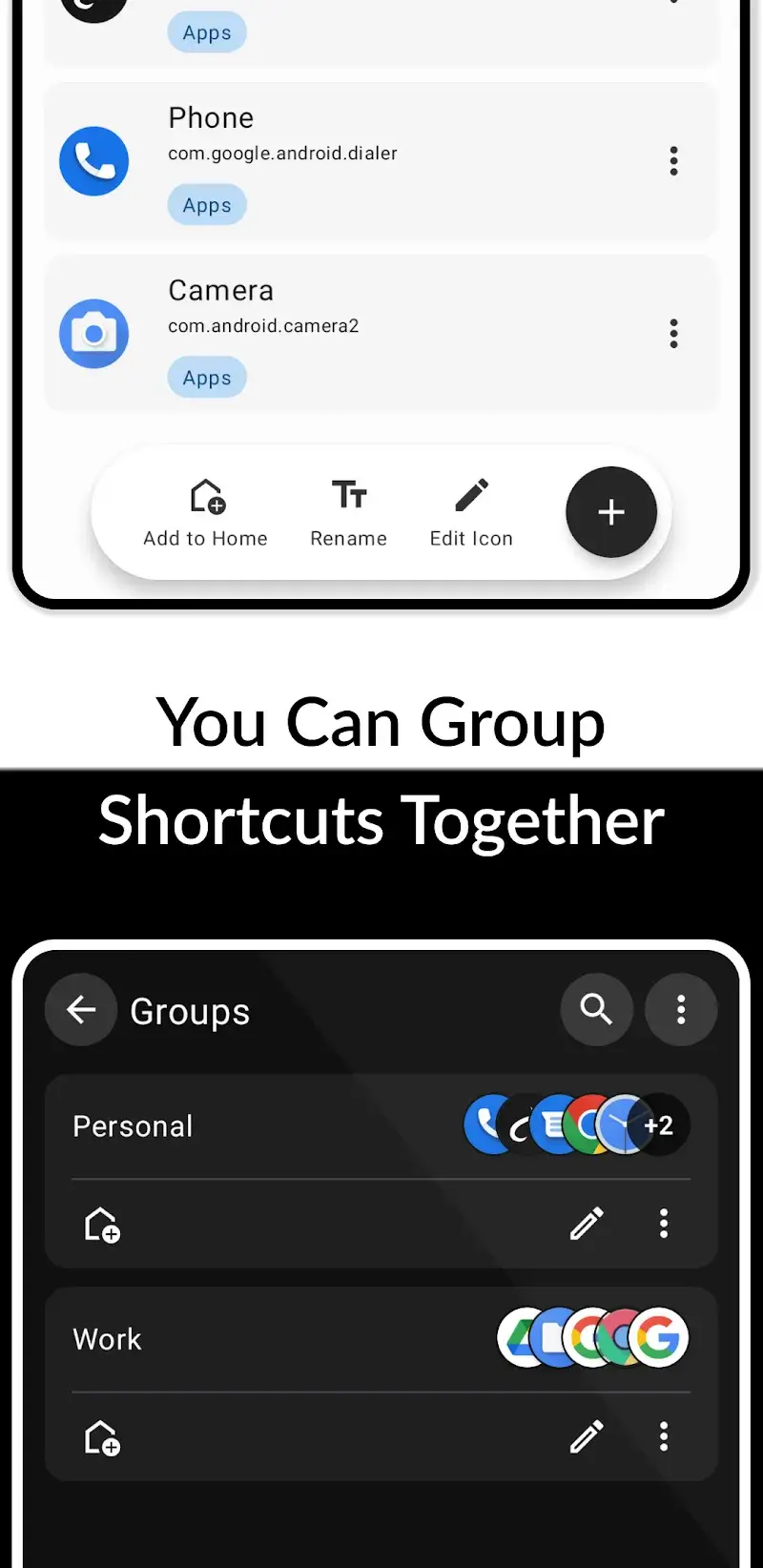Open the three-dot menu for the Work group
This screenshot has height=1568, width=763.
[663, 1436]
